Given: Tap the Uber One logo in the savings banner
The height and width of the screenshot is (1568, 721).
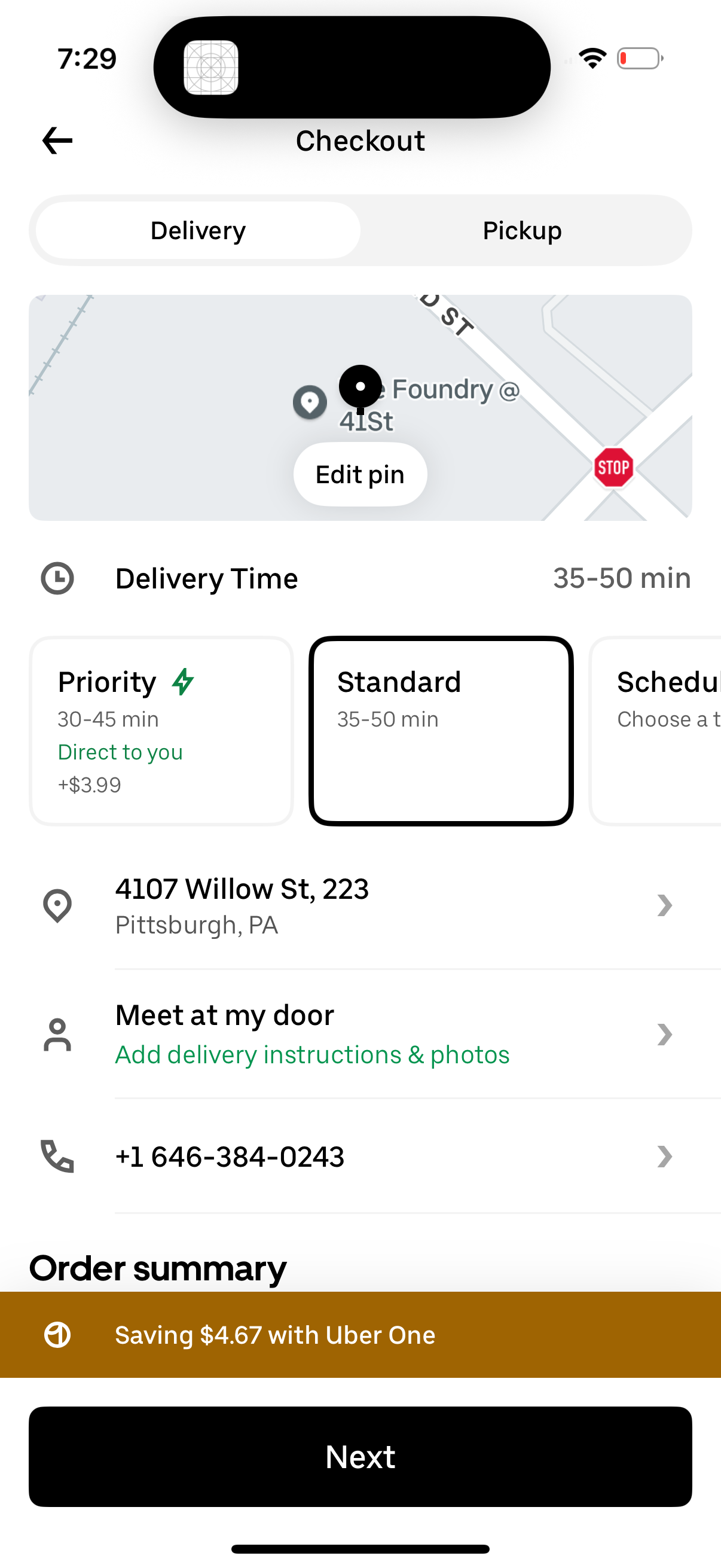Looking at the screenshot, I should (57, 1334).
